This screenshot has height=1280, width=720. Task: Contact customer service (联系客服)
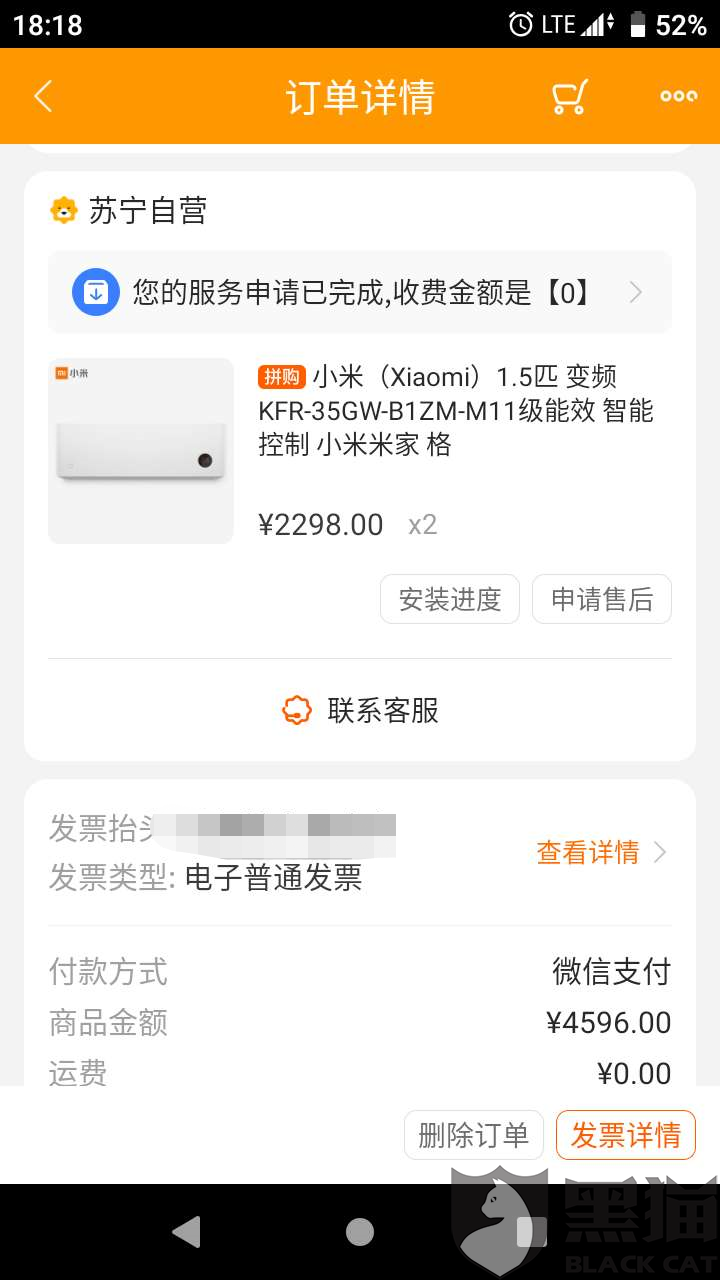tap(360, 711)
